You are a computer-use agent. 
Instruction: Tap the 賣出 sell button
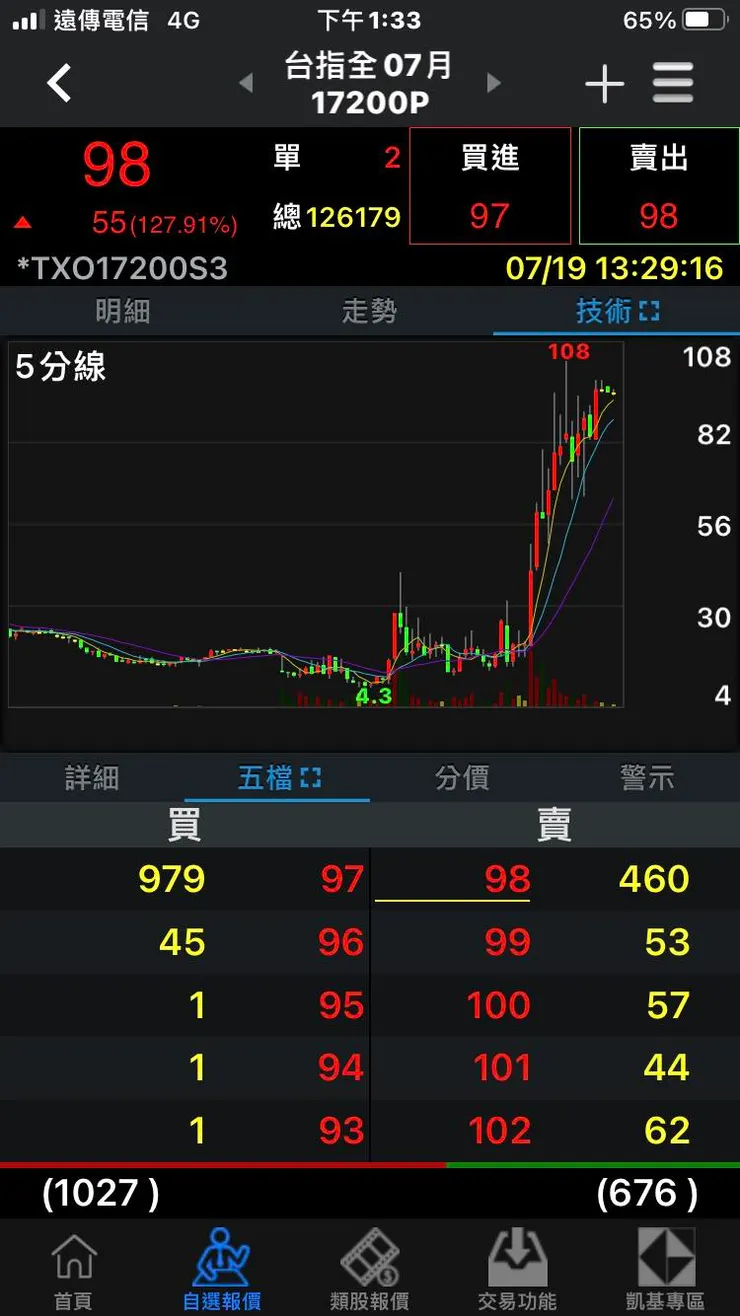pos(659,186)
